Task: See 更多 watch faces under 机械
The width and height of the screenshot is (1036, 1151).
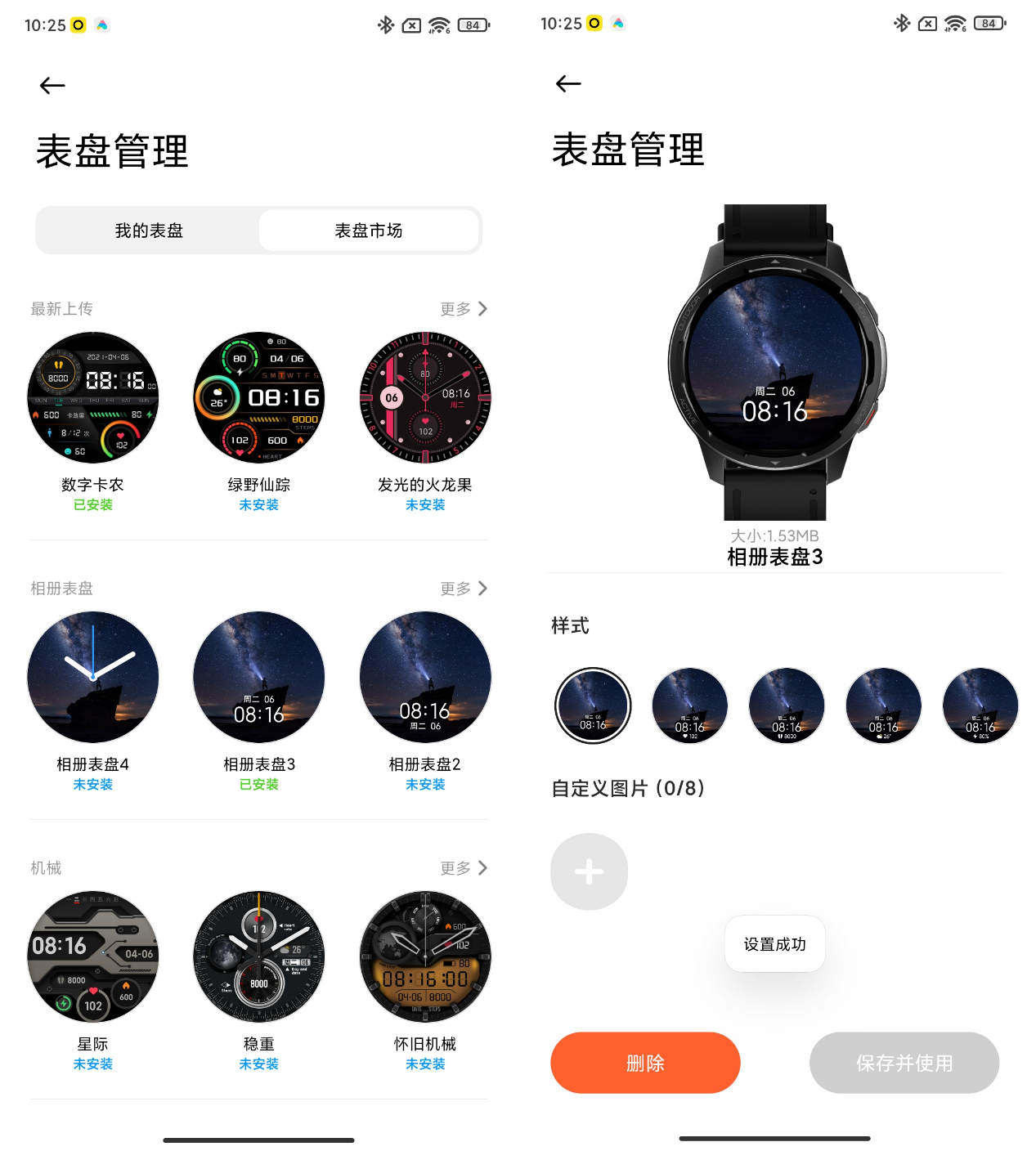Action: pyautogui.click(x=463, y=868)
